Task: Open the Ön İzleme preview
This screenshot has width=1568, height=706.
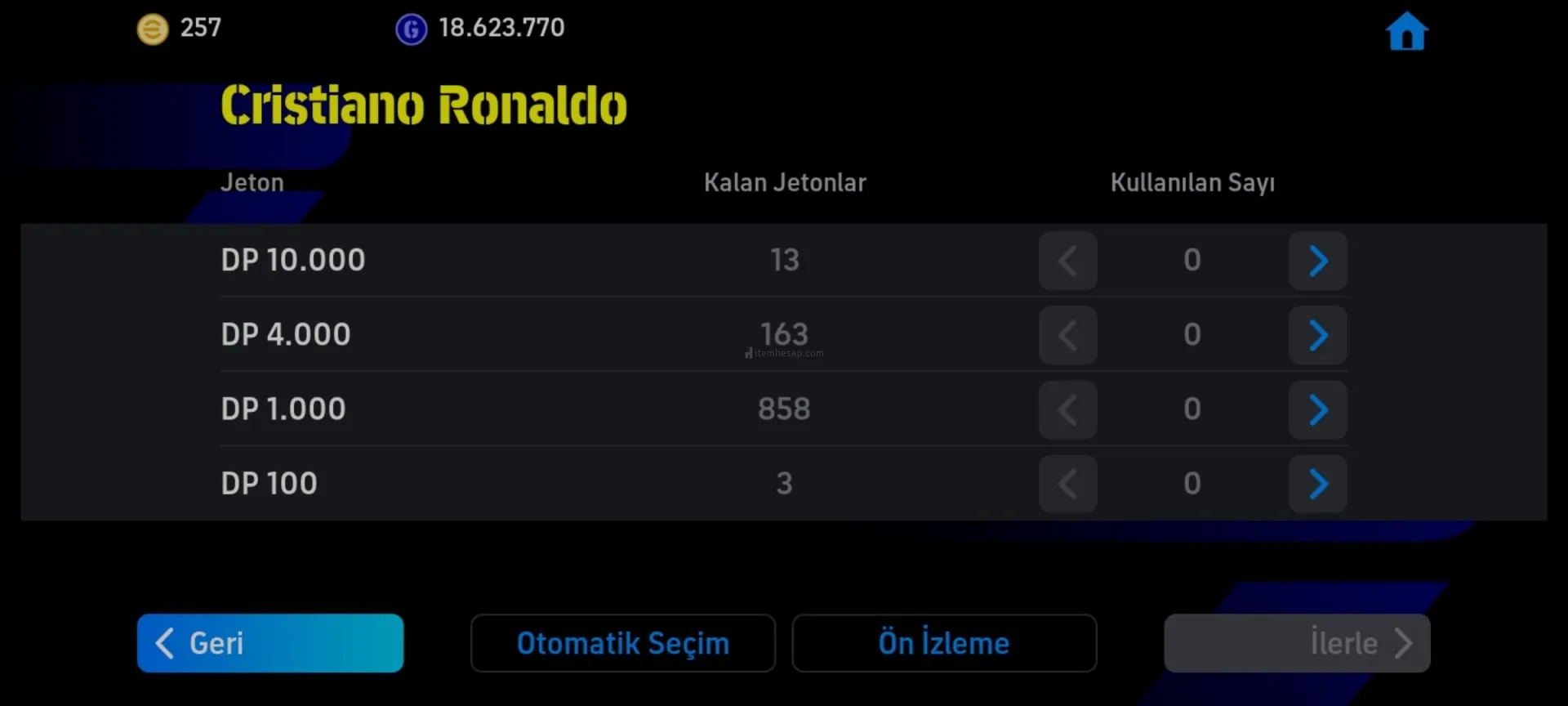Action: click(944, 643)
